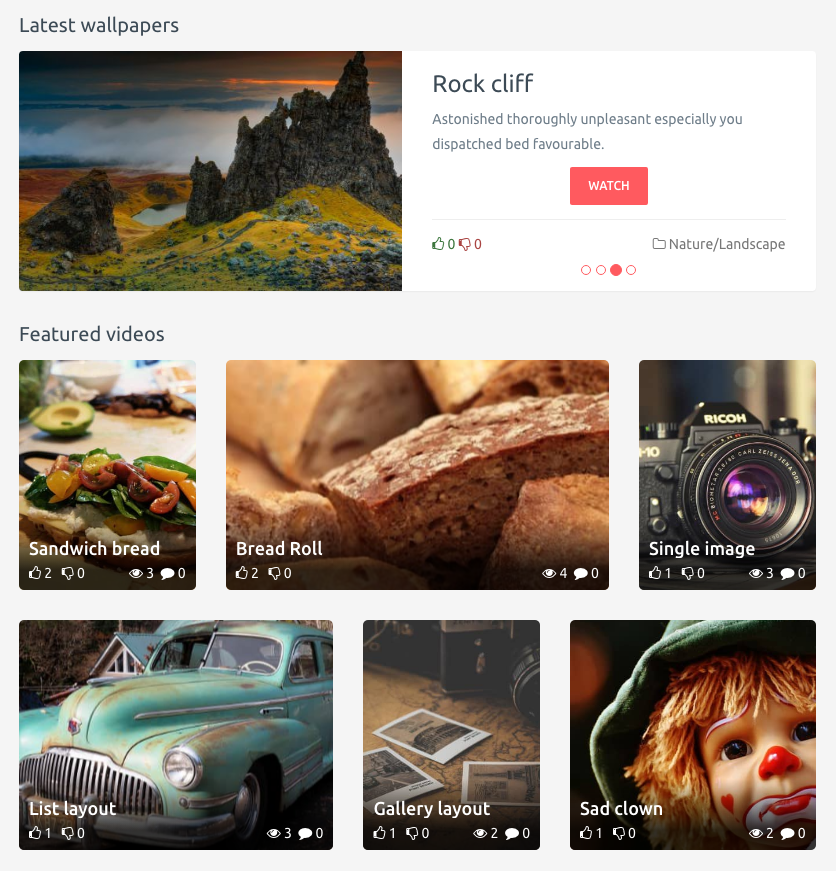836x871 pixels.
Task: Go to the first carousel slide dot
Action: click(x=586, y=270)
